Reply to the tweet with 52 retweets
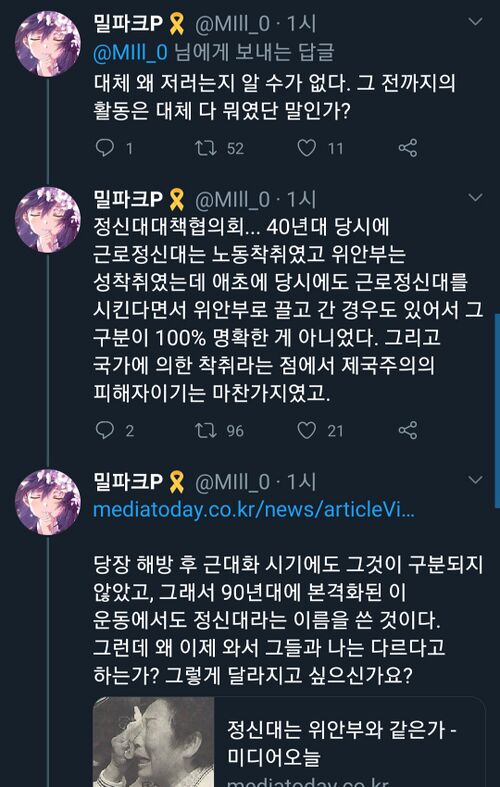Screen dimensions: 500x787 click(104, 148)
